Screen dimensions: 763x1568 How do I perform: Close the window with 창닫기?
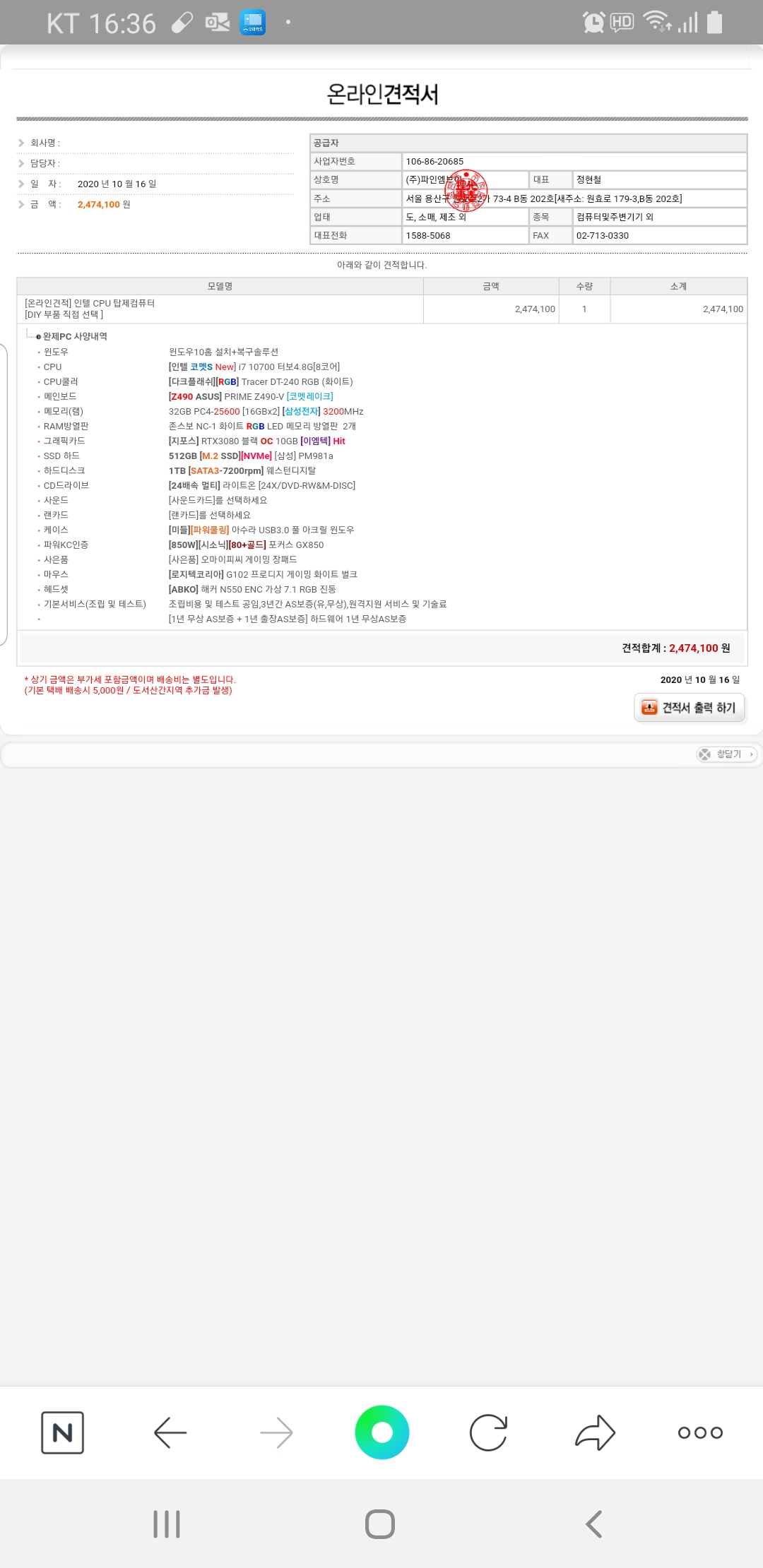(726, 754)
